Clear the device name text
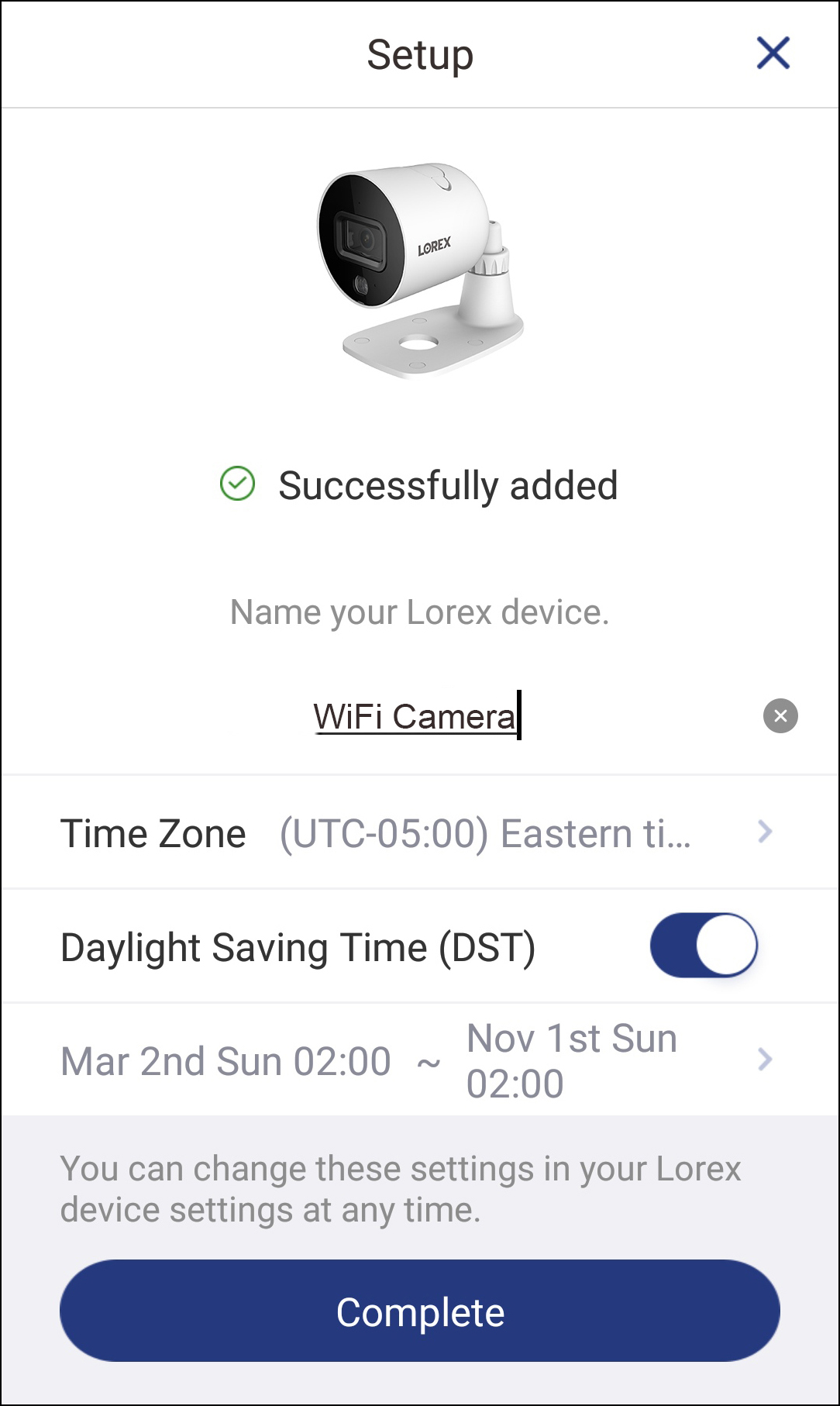 (780, 715)
